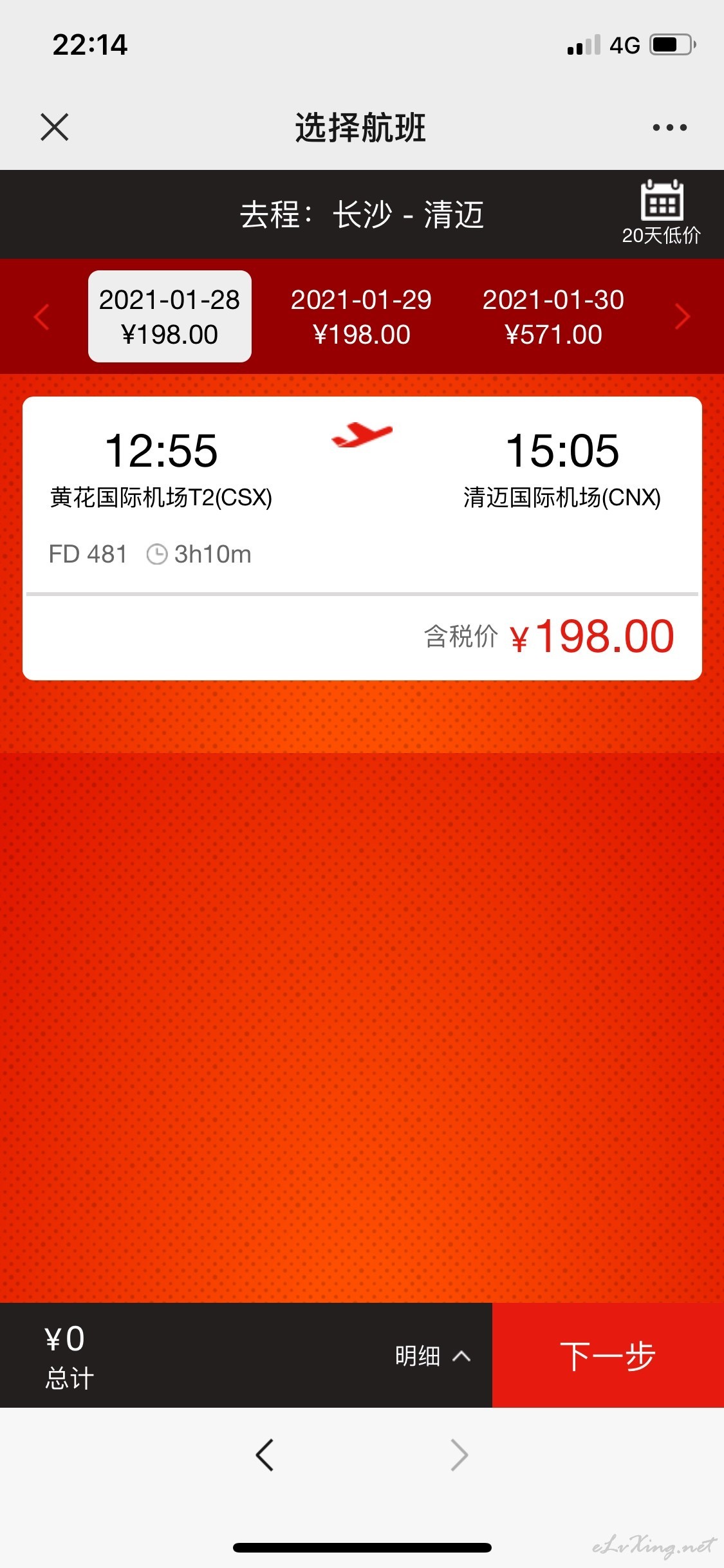The height and width of the screenshot is (1568, 724).
Task: Show later dates with right arrow
Action: [x=682, y=317]
